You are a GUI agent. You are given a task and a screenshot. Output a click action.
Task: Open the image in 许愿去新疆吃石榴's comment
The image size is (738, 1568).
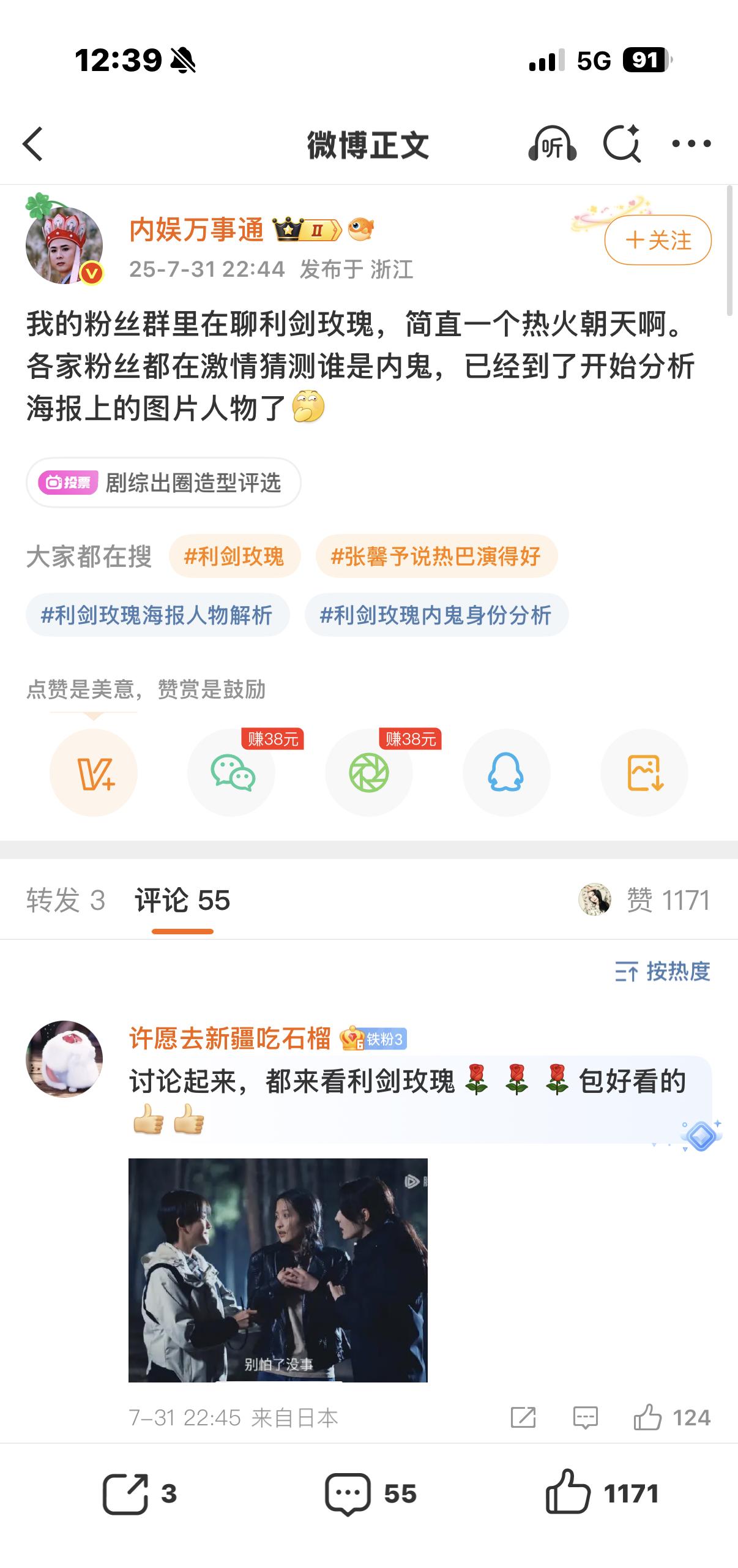coord(278,1270)
